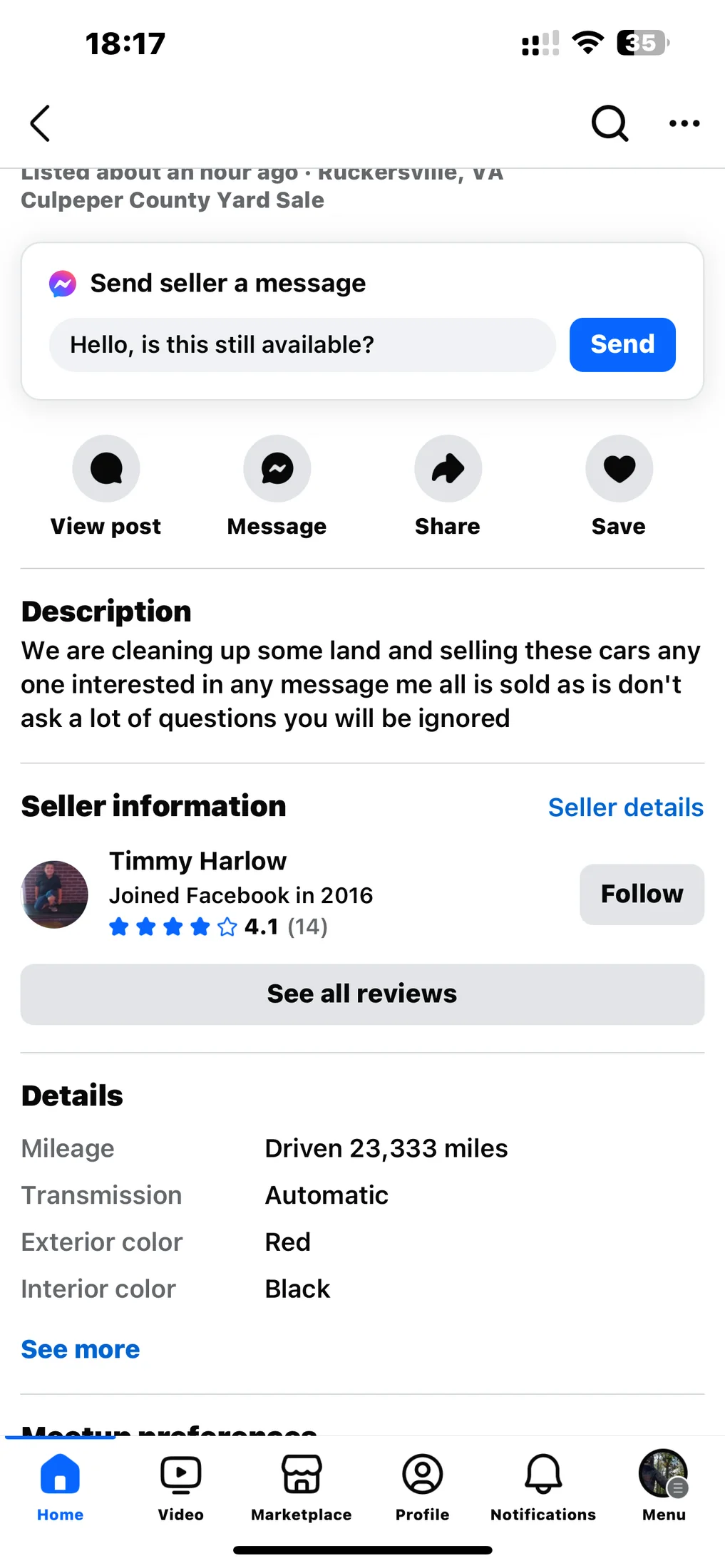Switch to the Video tab

click(x=181, y=1487)
